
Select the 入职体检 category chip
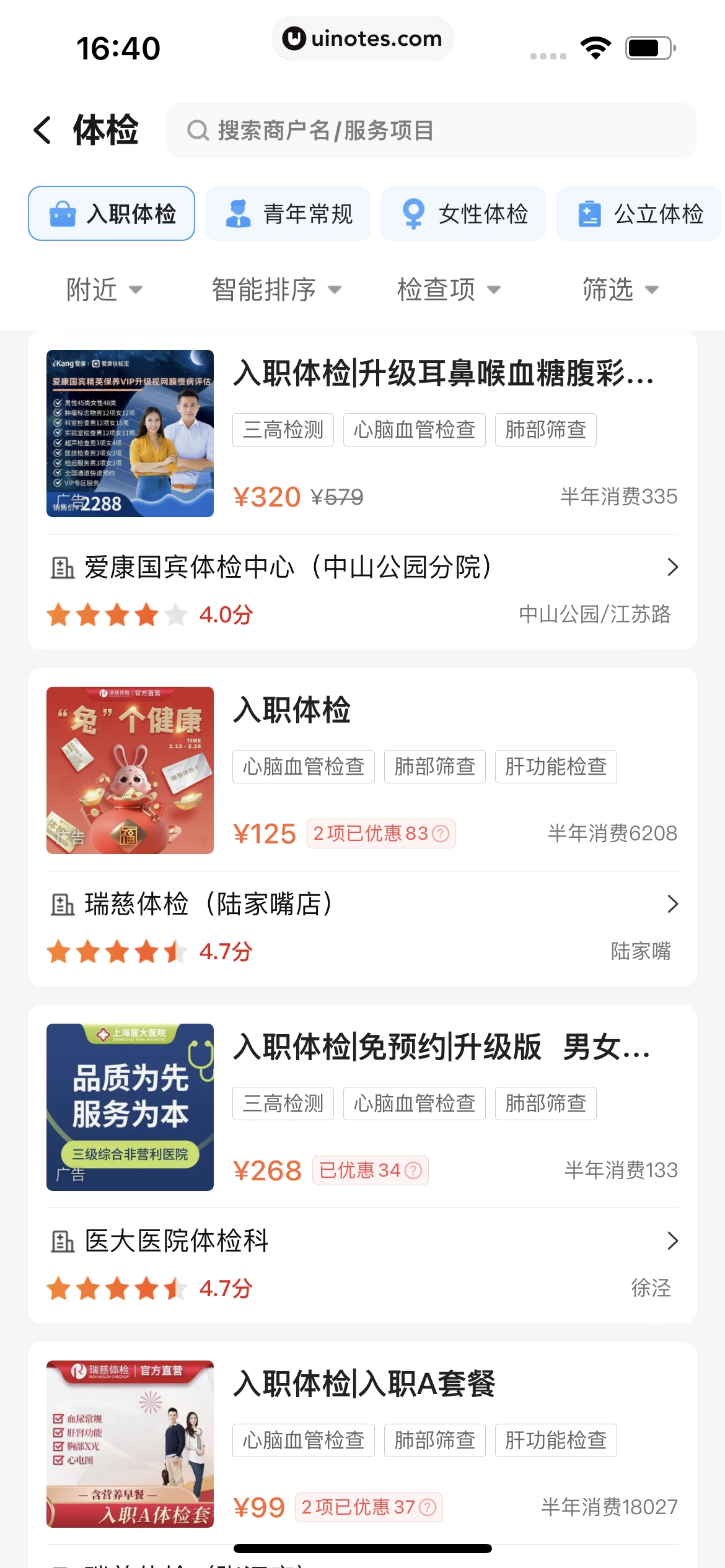click(112, 214)
